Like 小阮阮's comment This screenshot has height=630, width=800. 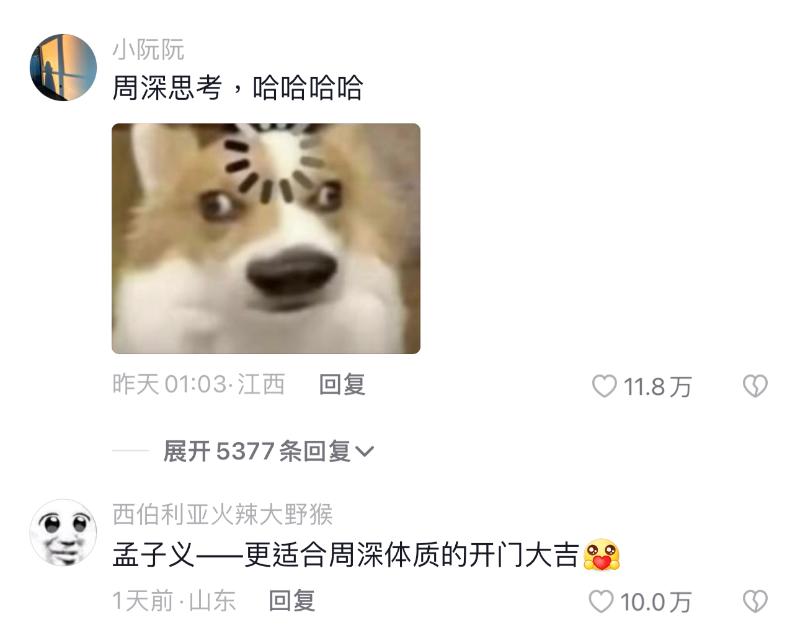(604, 387)
